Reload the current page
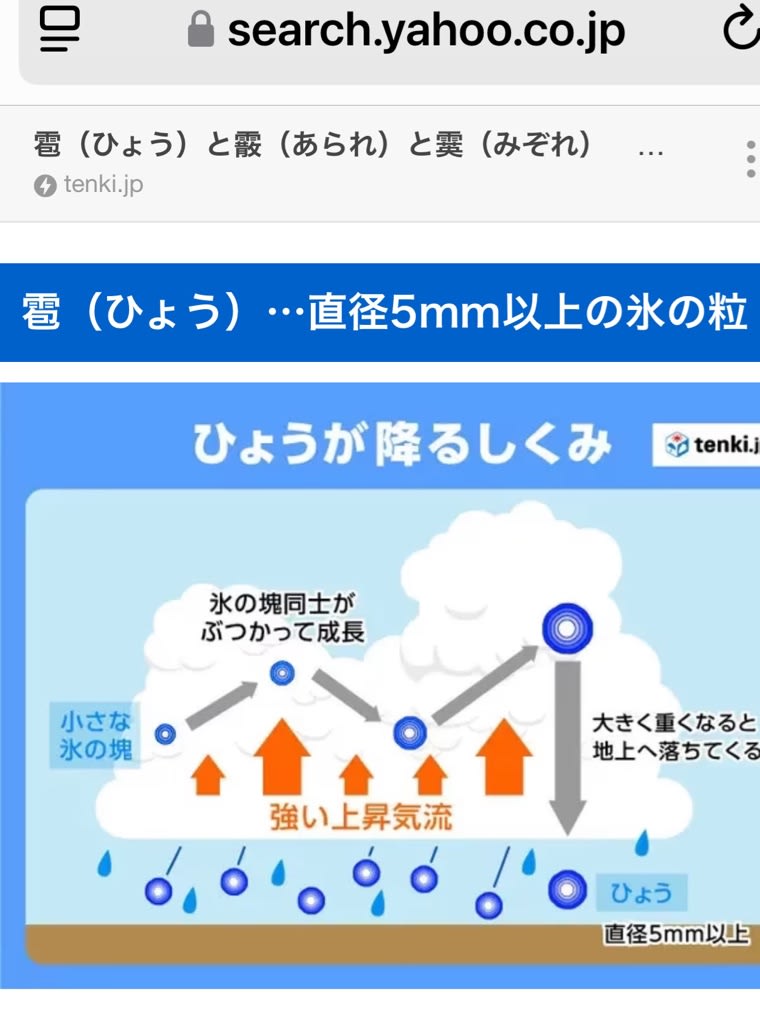The width and height of the screenshot is (760, 1024). coord(740,31)
